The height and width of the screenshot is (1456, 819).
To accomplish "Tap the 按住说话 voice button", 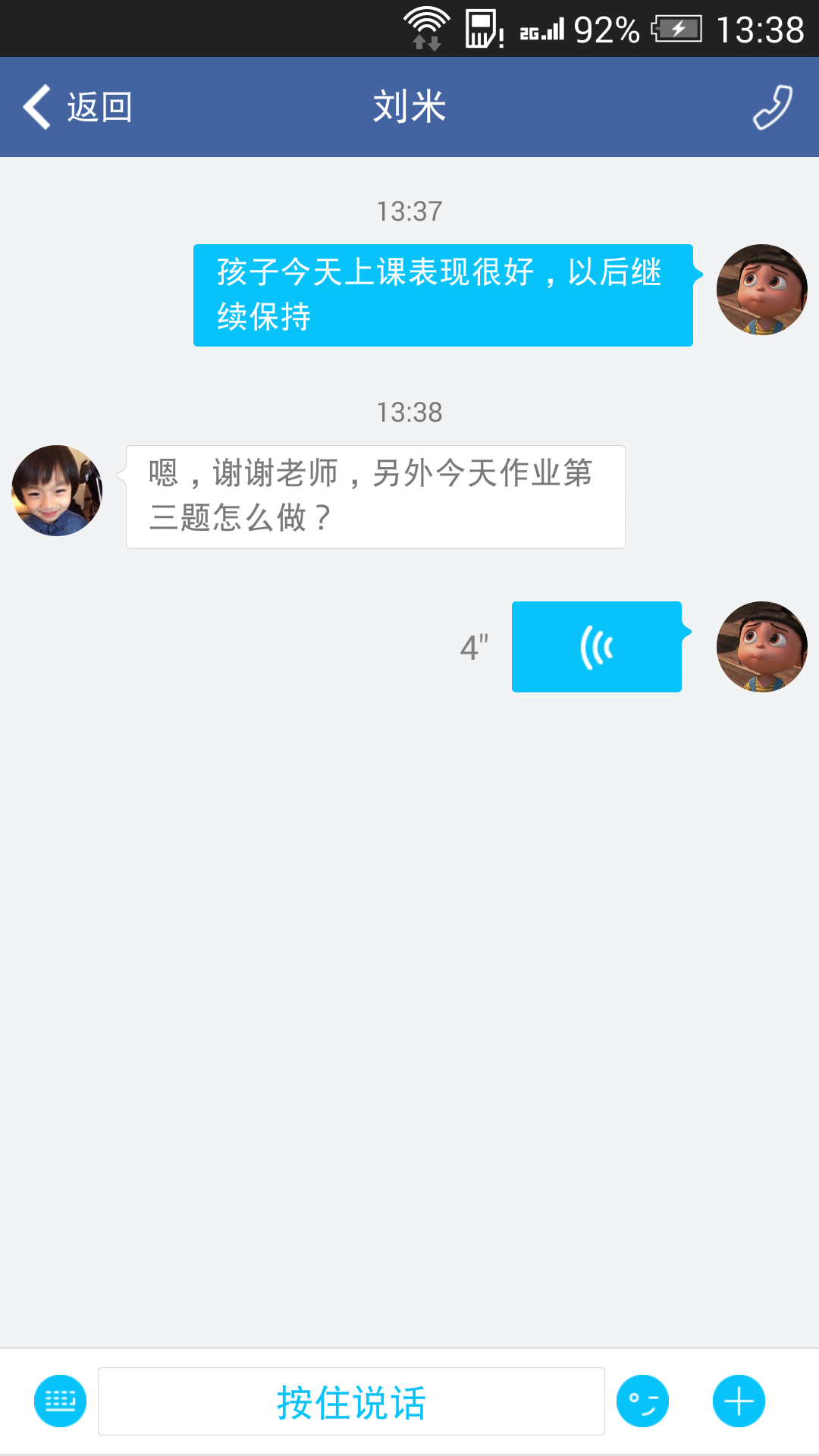I will [351, 1401].
